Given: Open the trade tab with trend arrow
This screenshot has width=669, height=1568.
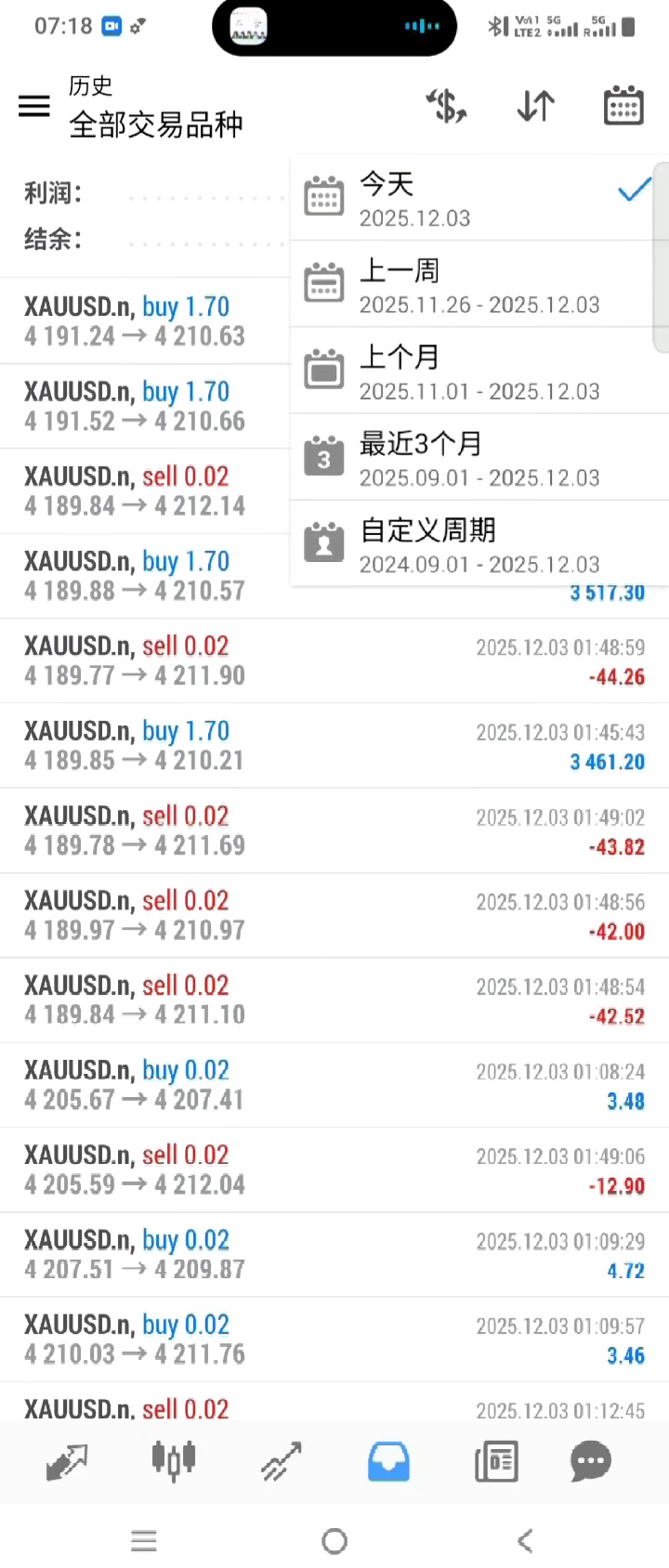Looking at the screenshot, I should pos(281,1462).
